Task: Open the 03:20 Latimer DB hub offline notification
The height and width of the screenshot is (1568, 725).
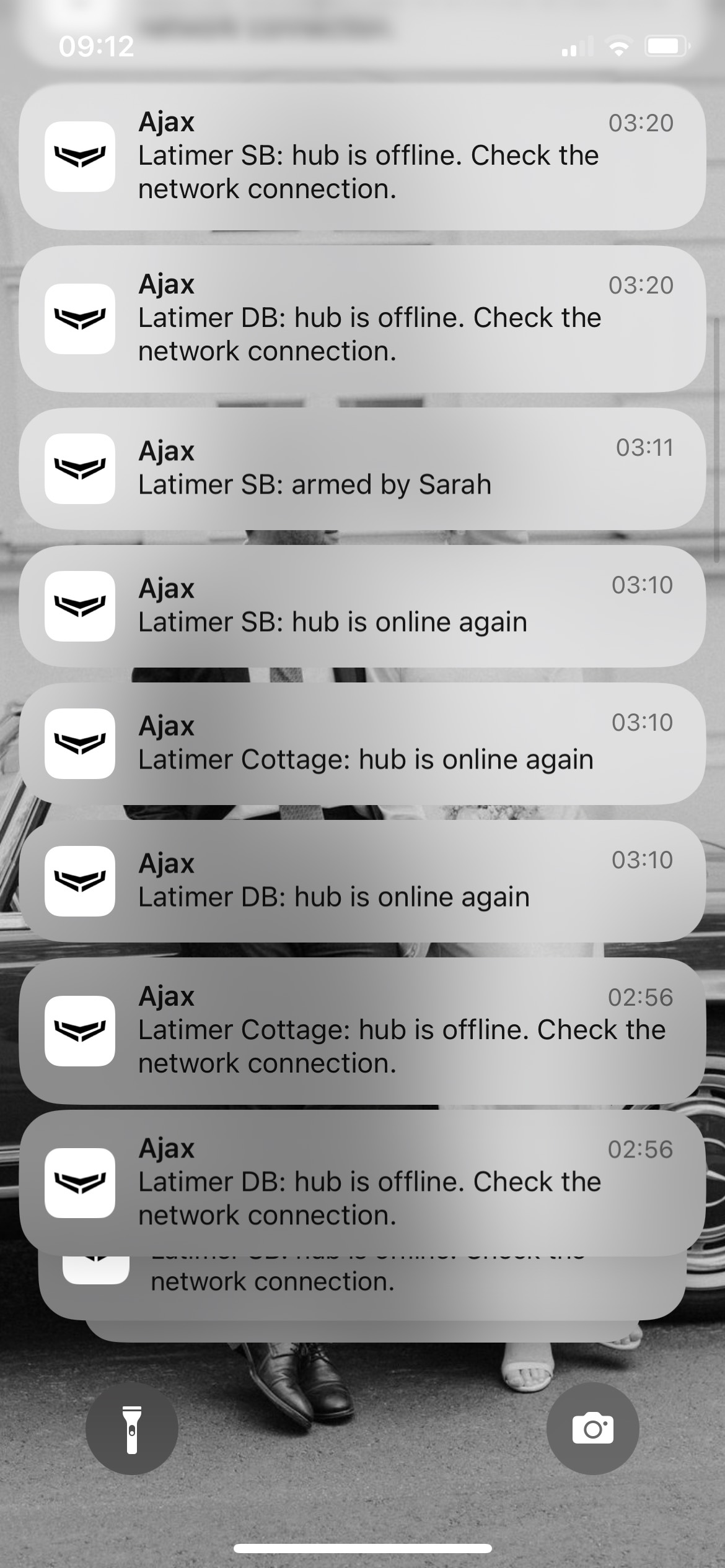Action: pyautogui.click(x=362, y=318)
